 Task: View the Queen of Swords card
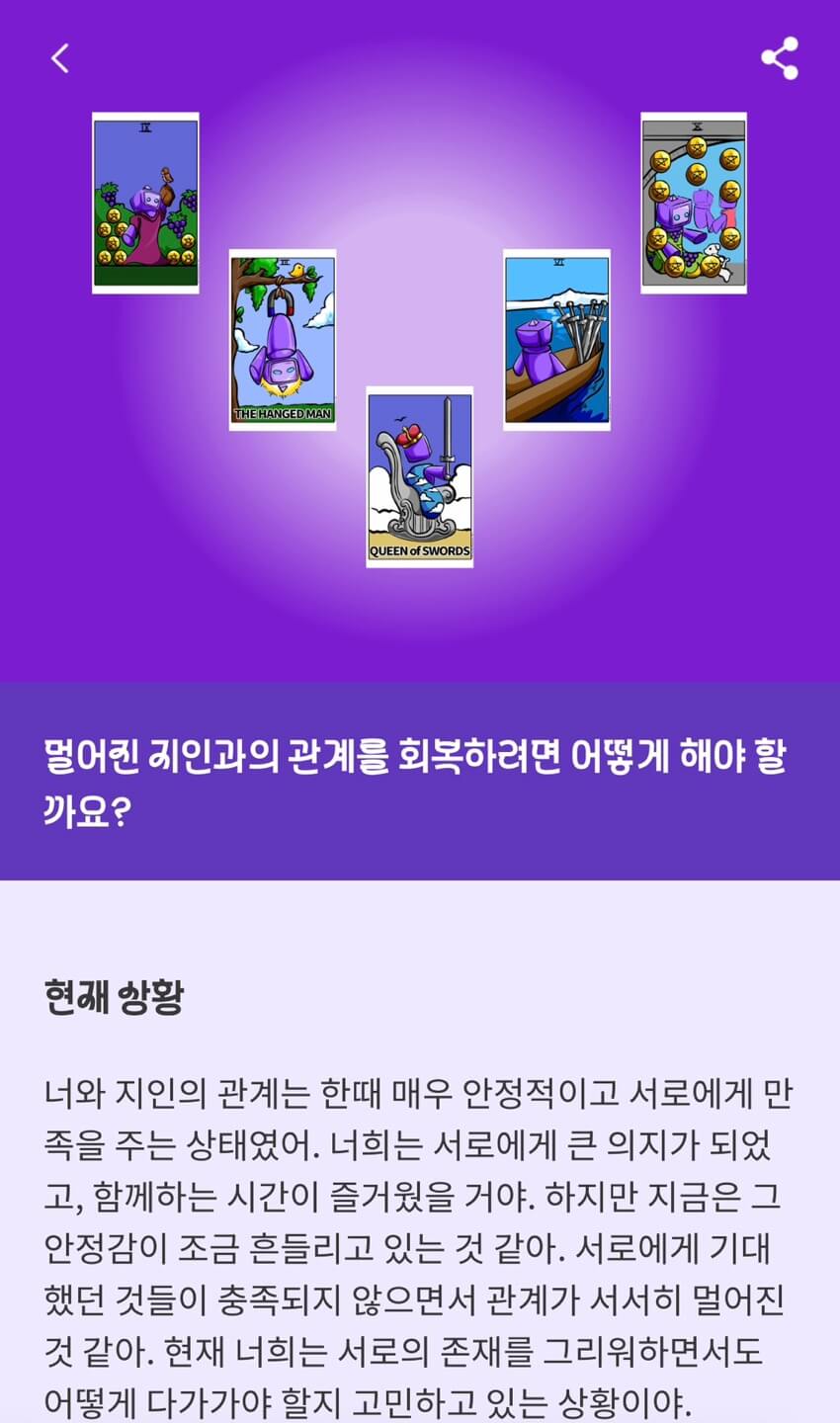point(420,476)
